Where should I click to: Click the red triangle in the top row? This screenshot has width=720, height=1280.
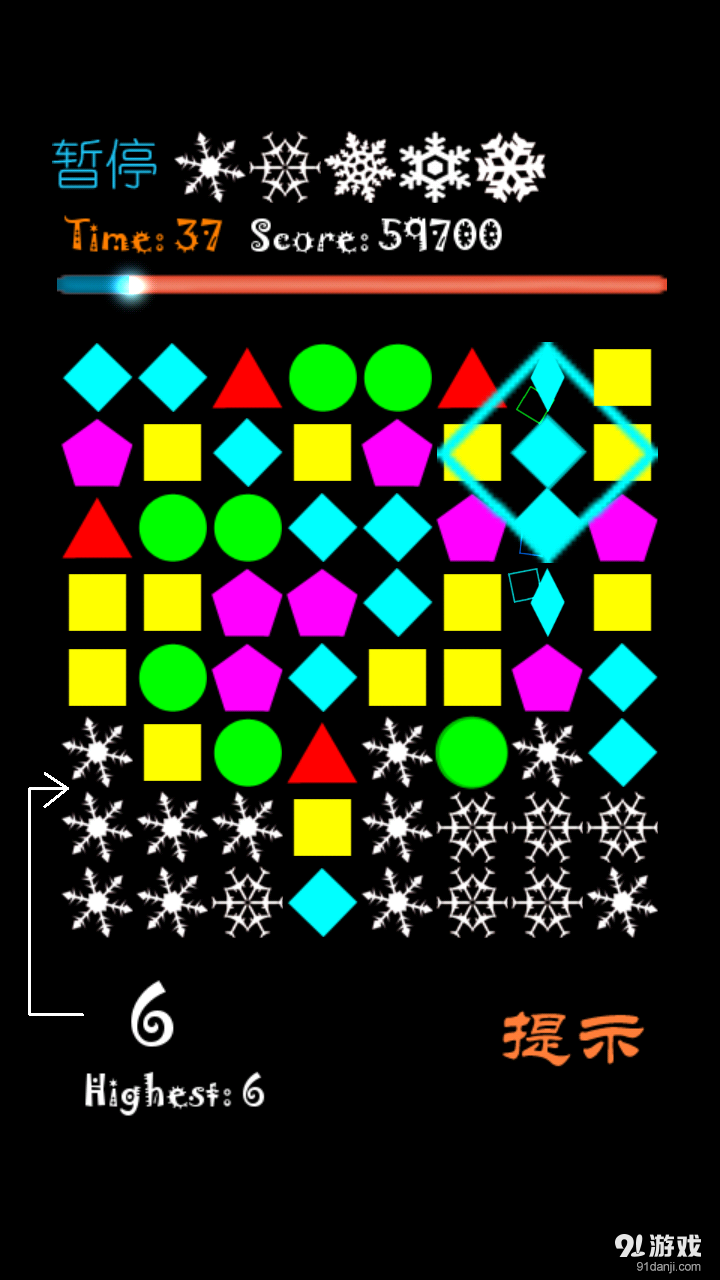tap(248, 380)
